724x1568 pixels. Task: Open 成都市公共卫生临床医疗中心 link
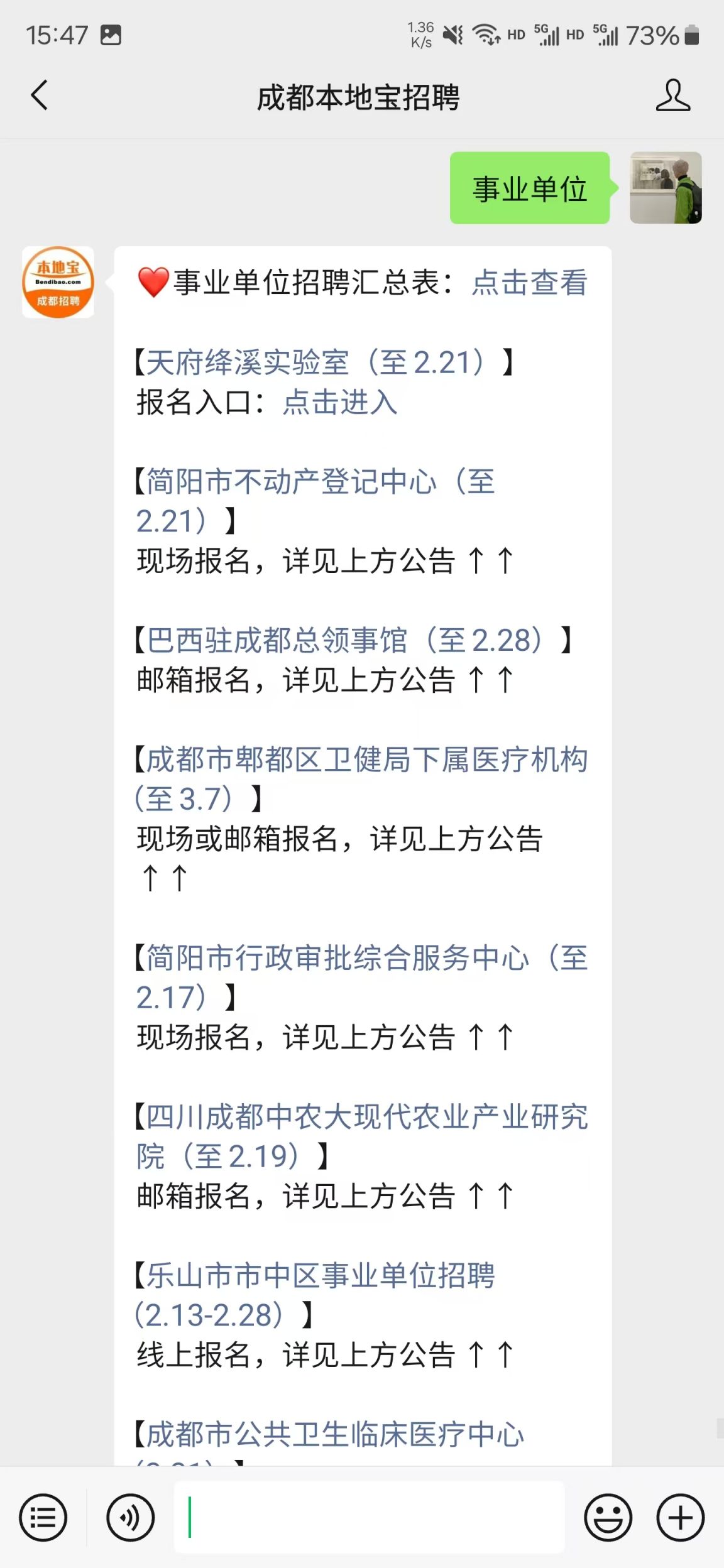tap(334, 1435)
